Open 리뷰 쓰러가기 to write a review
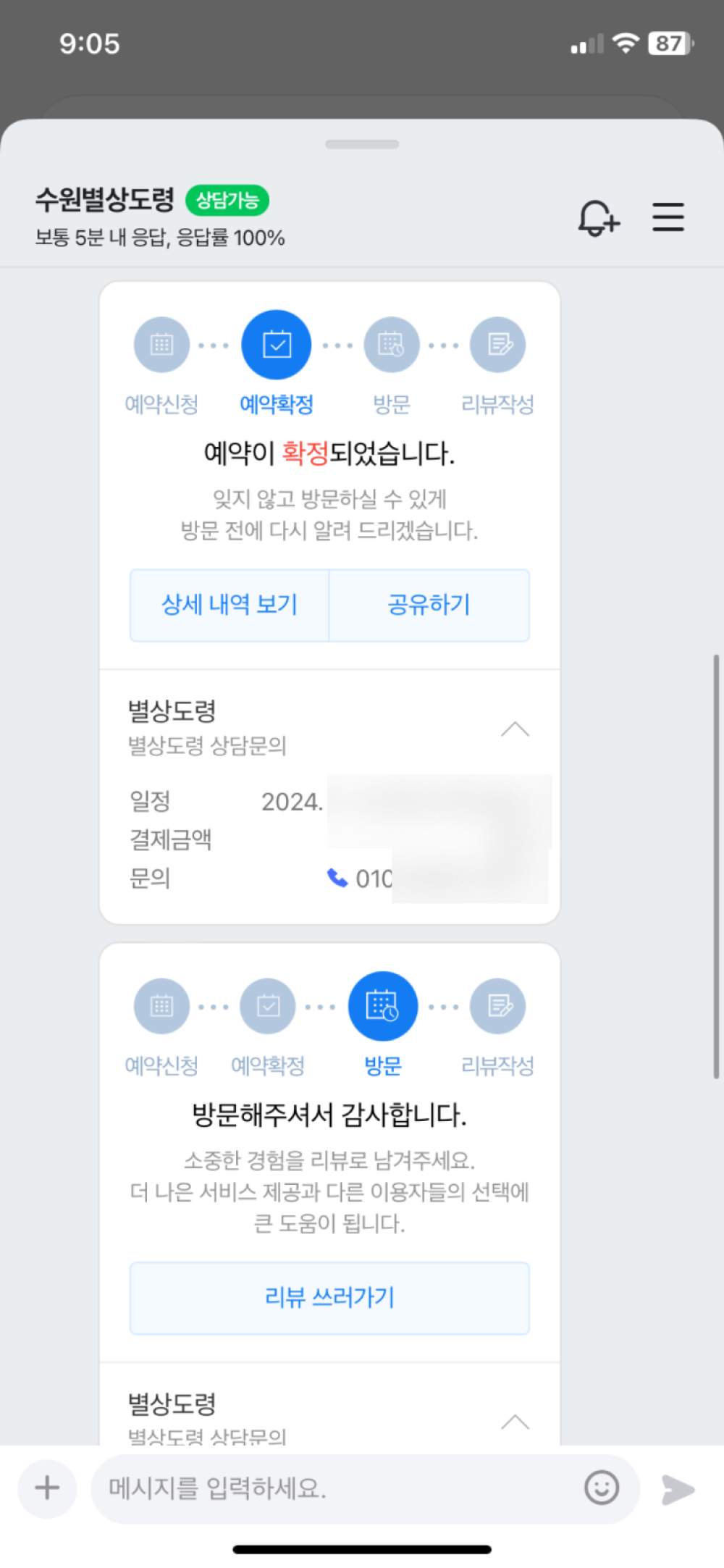The height and width of the screenshot is (1568, 724). [329, 1298]
